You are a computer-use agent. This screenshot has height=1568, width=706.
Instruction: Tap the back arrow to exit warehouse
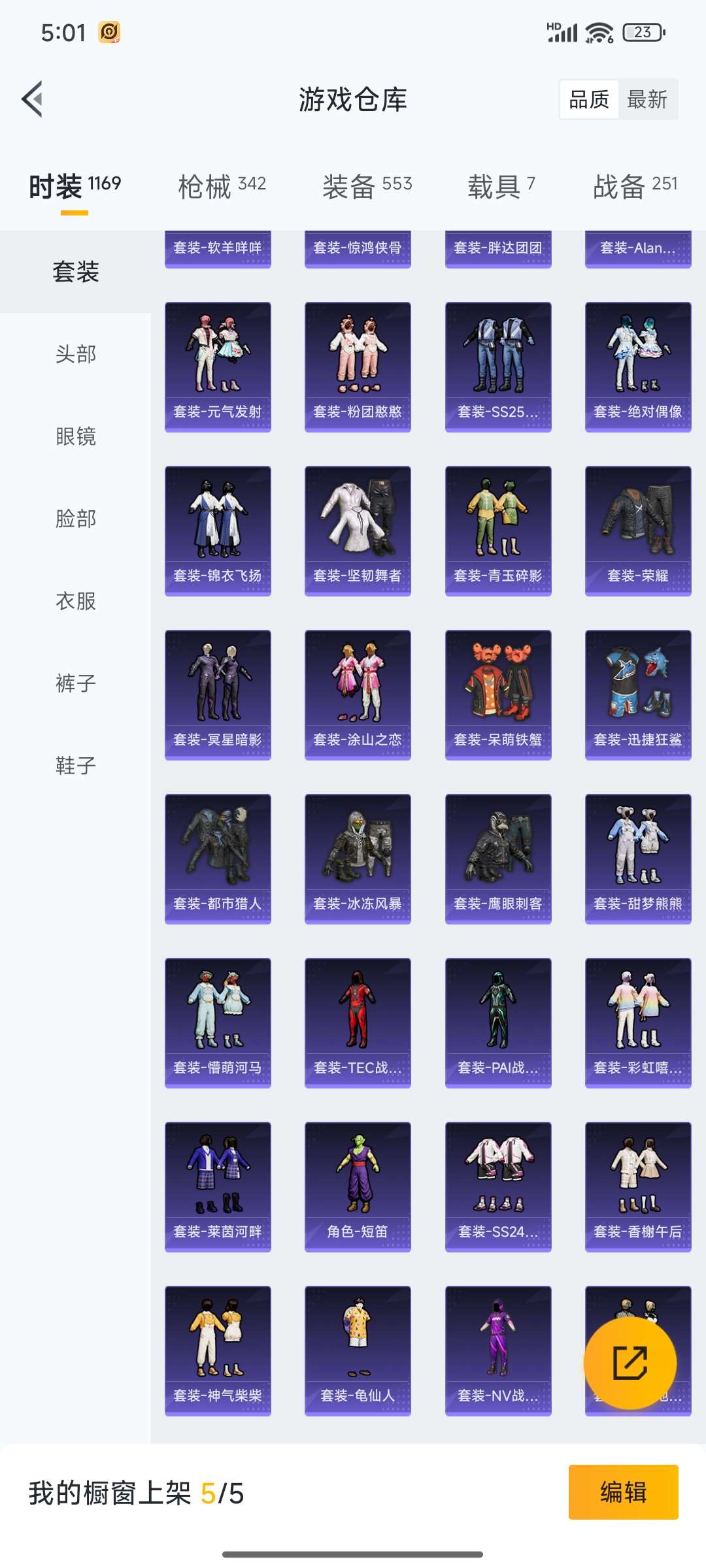pyautogui.click(x=34, y=99)
